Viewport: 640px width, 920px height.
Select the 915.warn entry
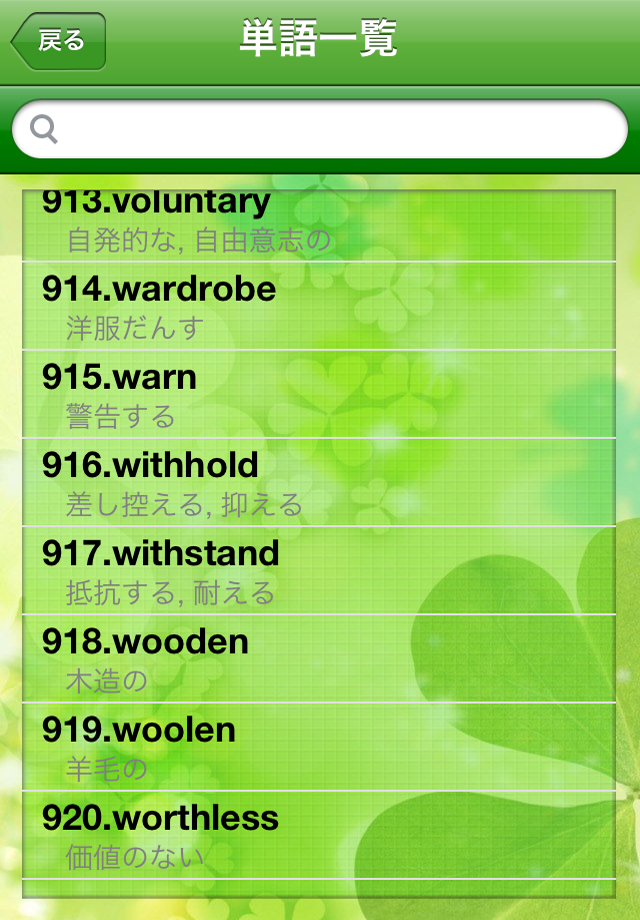318,394
